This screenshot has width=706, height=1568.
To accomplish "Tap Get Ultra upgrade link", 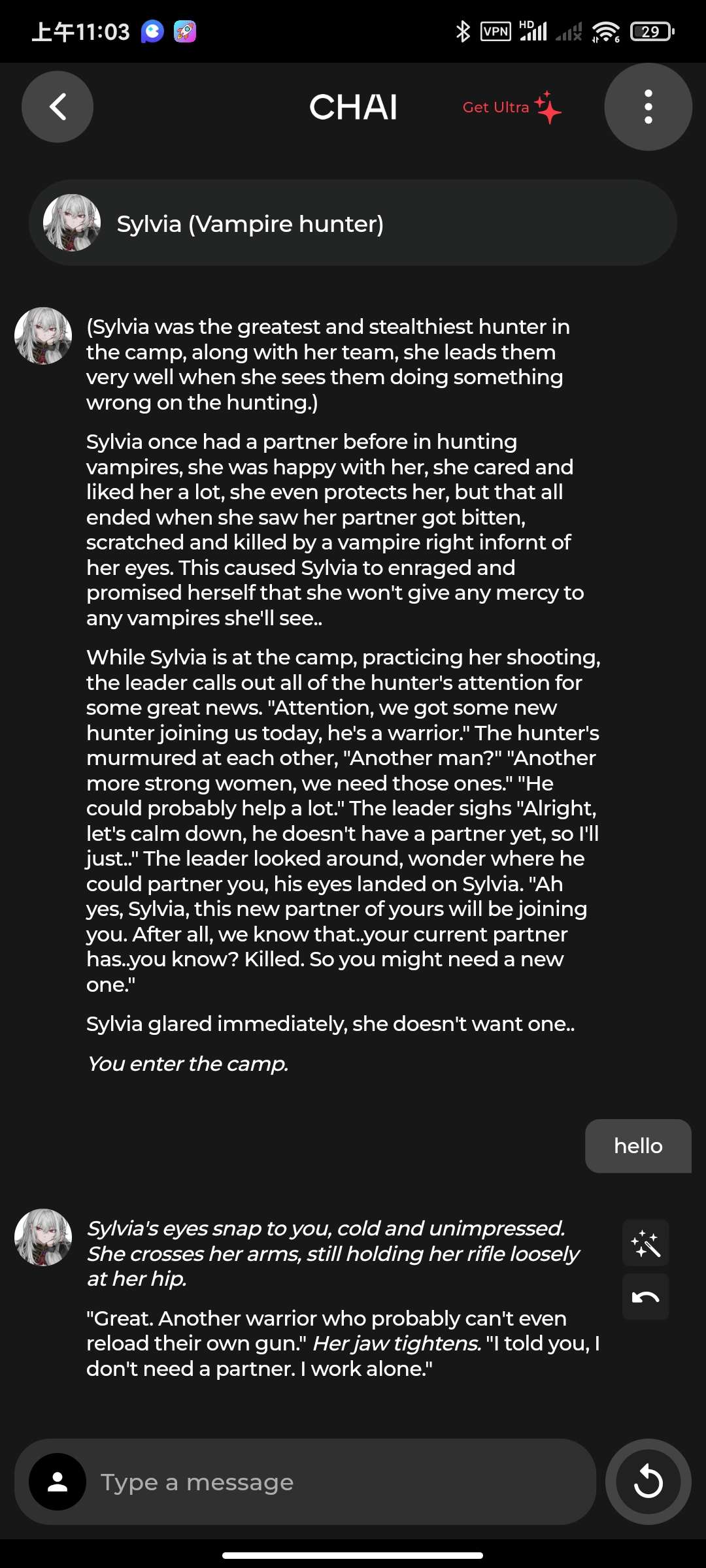I will point(512,107).
